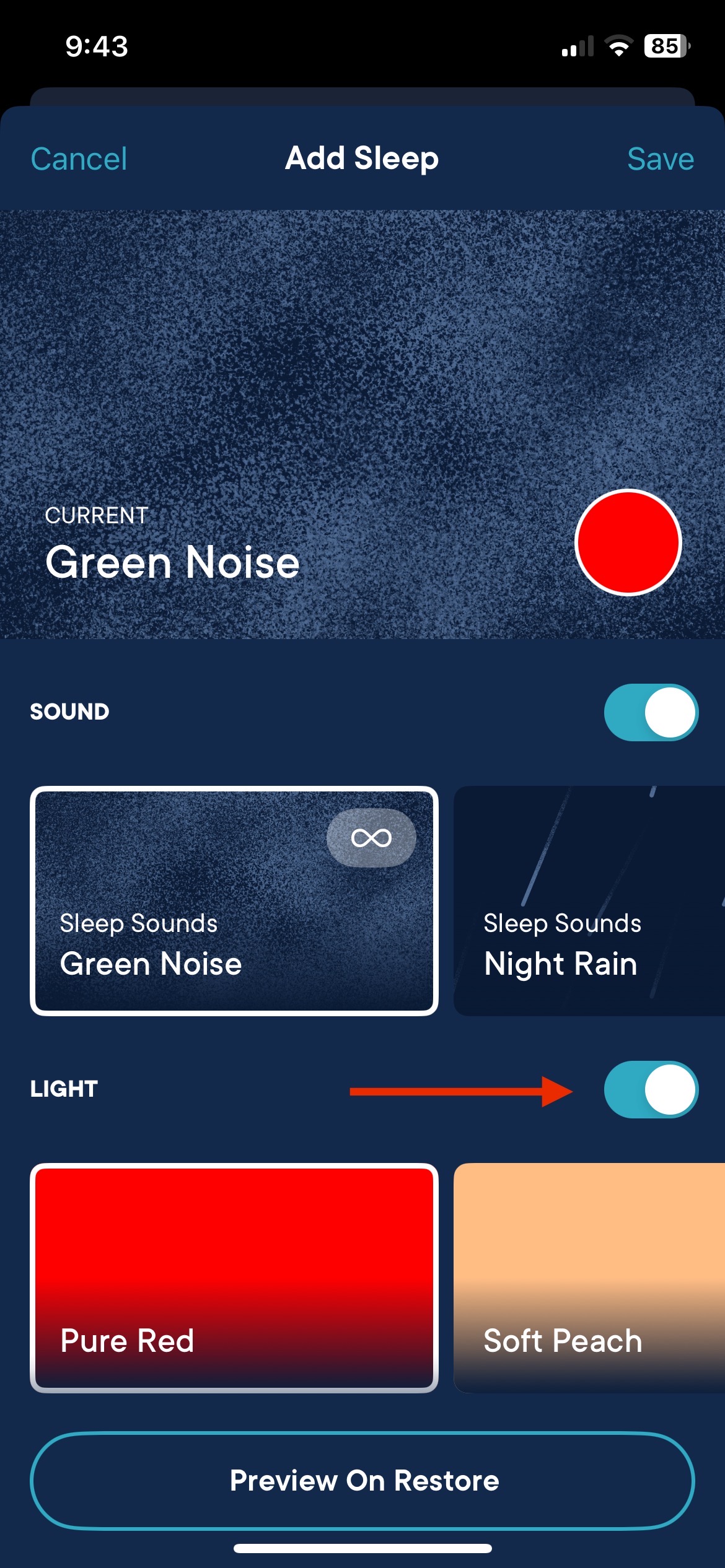Turn off the Sound toggle
This screenshot has height=1568, width=725.
[651, 712]
